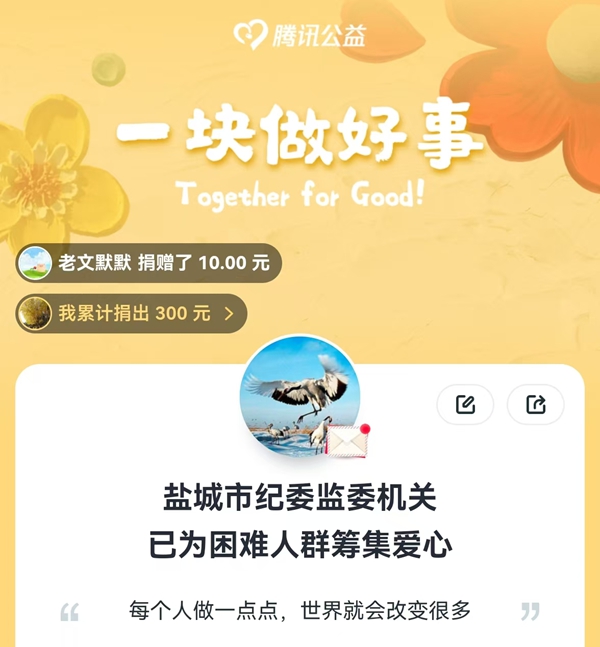Tap the share icon on the card
Image resolution: width=600 pixels, height=647 pixels.
click(535, 404)
